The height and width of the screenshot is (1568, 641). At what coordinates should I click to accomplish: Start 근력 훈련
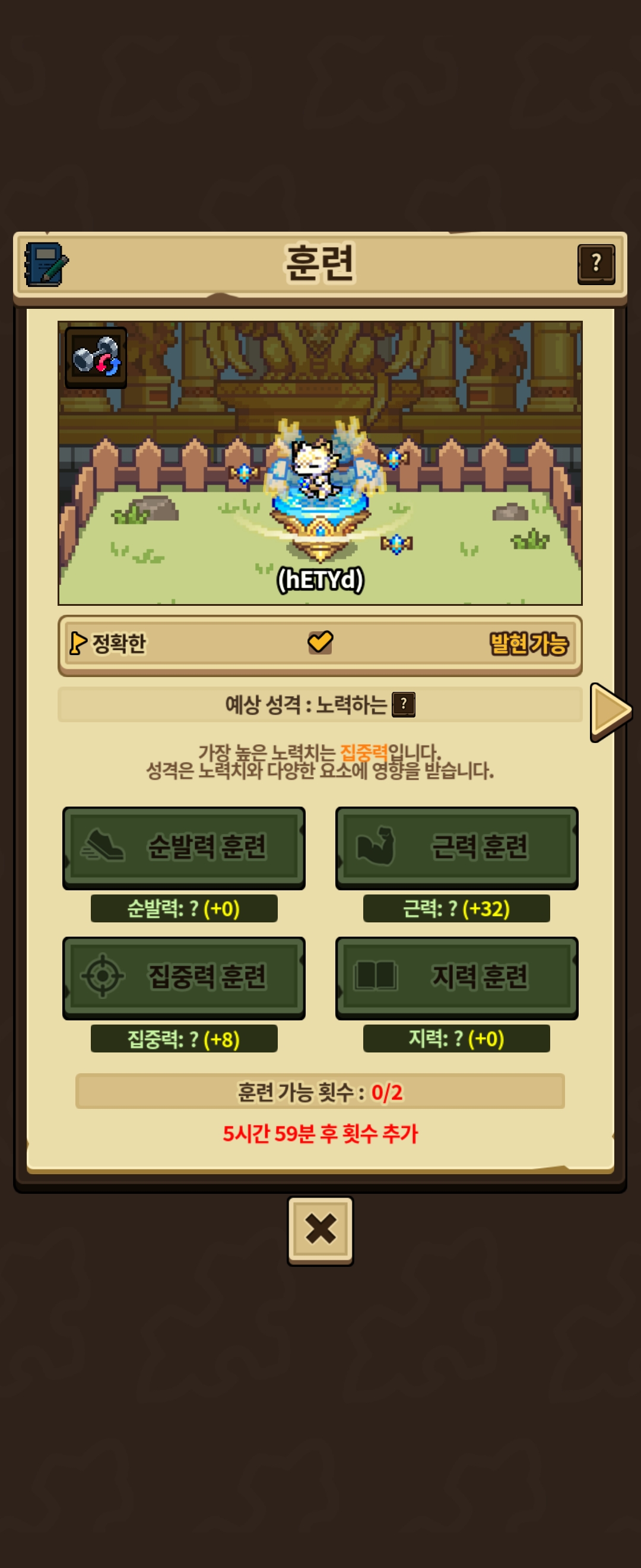[x=457, y=848]
